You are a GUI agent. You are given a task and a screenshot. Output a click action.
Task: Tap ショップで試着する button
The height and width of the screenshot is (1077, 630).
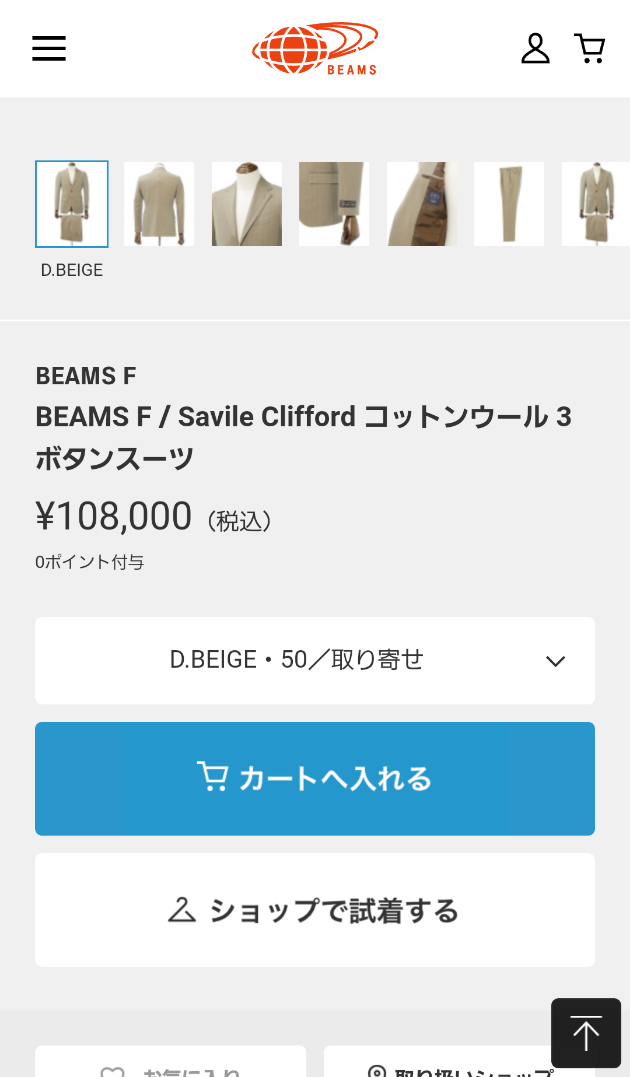[x=315, y=910]
